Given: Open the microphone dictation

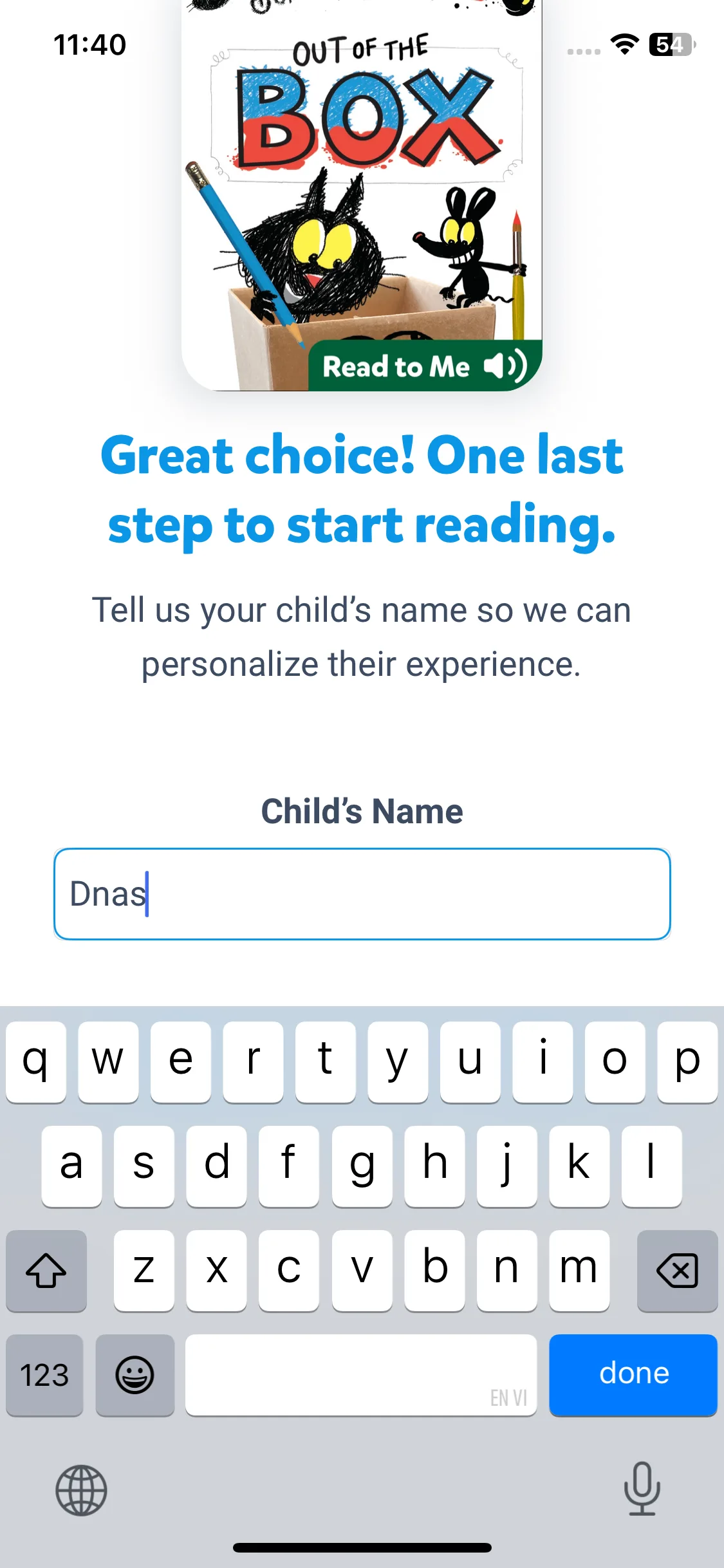Looking at the screenshot, I should [x=642, y=1488].
